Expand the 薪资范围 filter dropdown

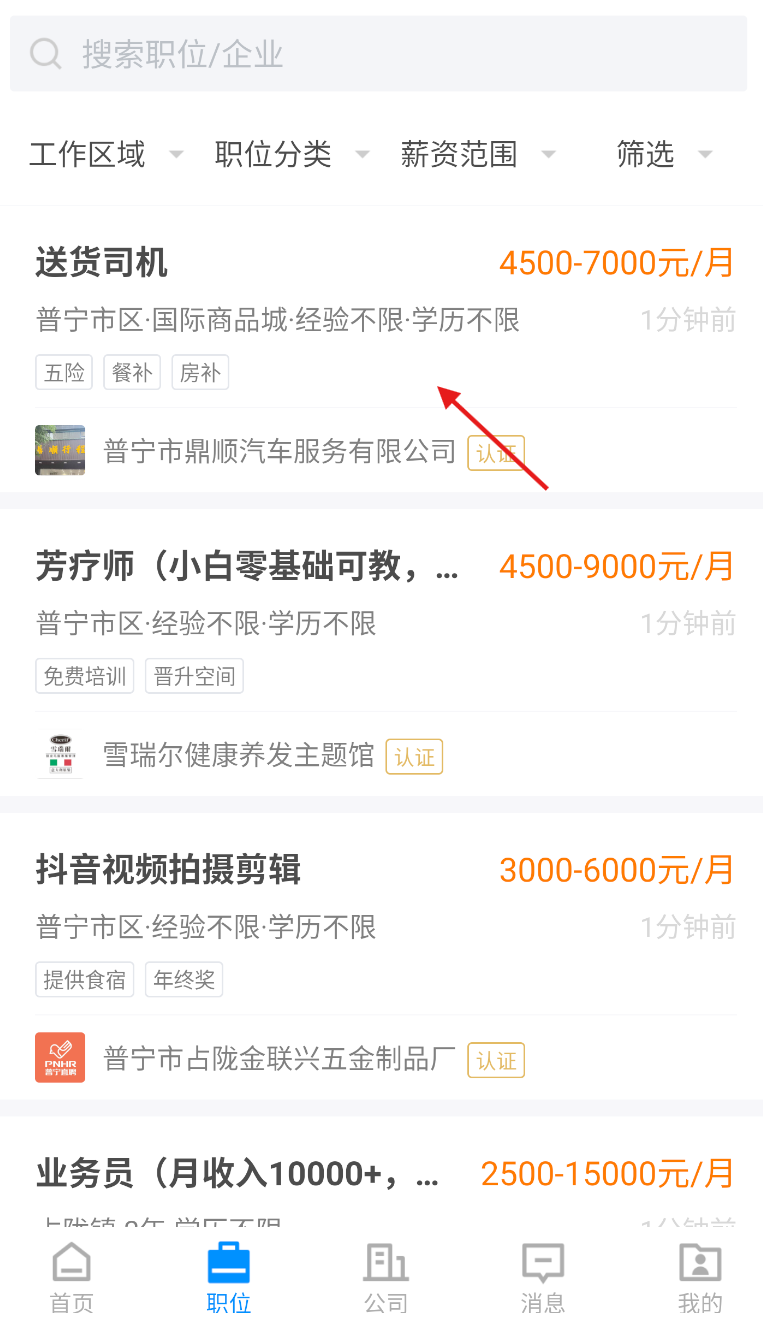[x=477, y=154]
